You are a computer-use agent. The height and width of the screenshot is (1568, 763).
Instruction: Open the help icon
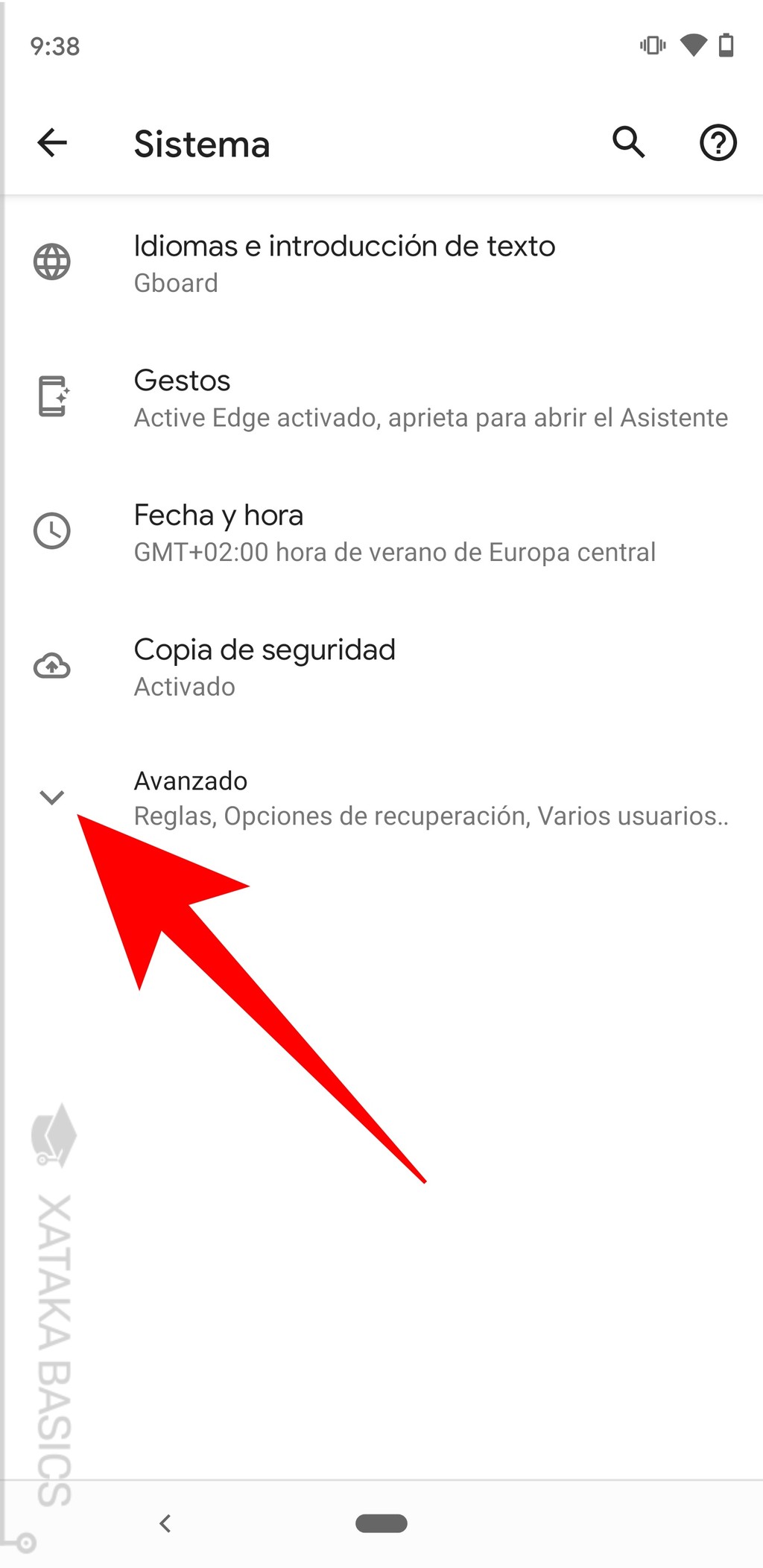click(718, 142)
